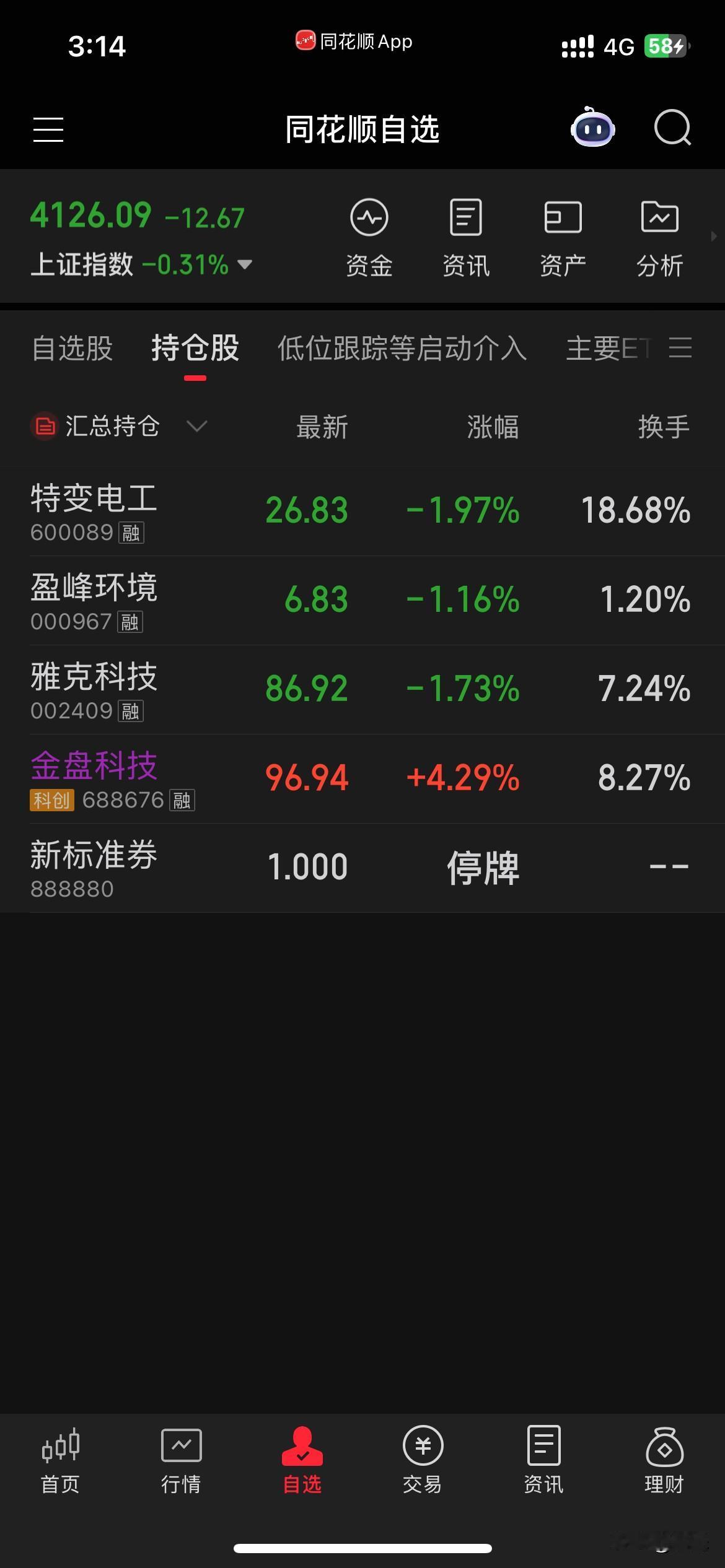Open the robot AI assistant icon
The height and width of the screenshot is (1568, 725).
coord(592,129)
